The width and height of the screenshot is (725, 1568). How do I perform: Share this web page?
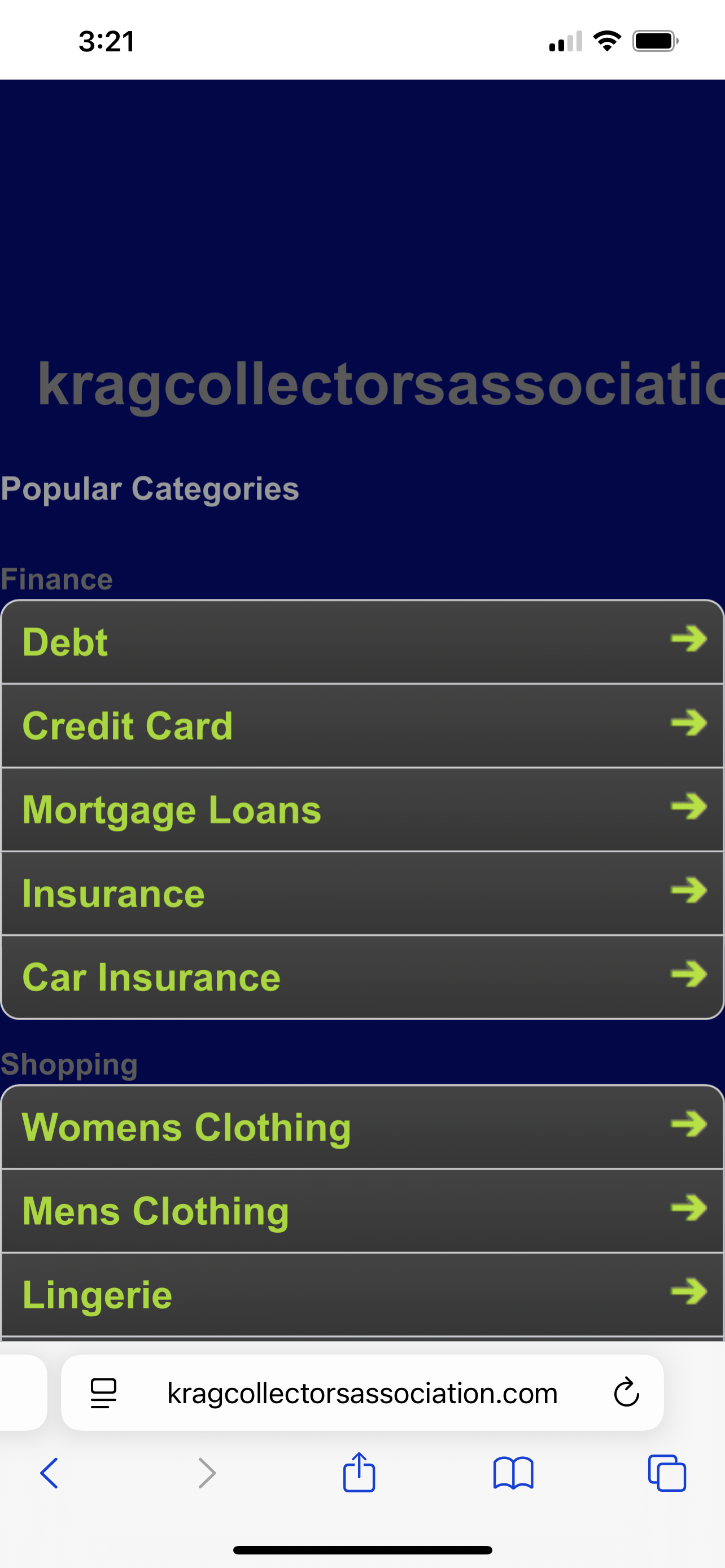[359, 1473]
